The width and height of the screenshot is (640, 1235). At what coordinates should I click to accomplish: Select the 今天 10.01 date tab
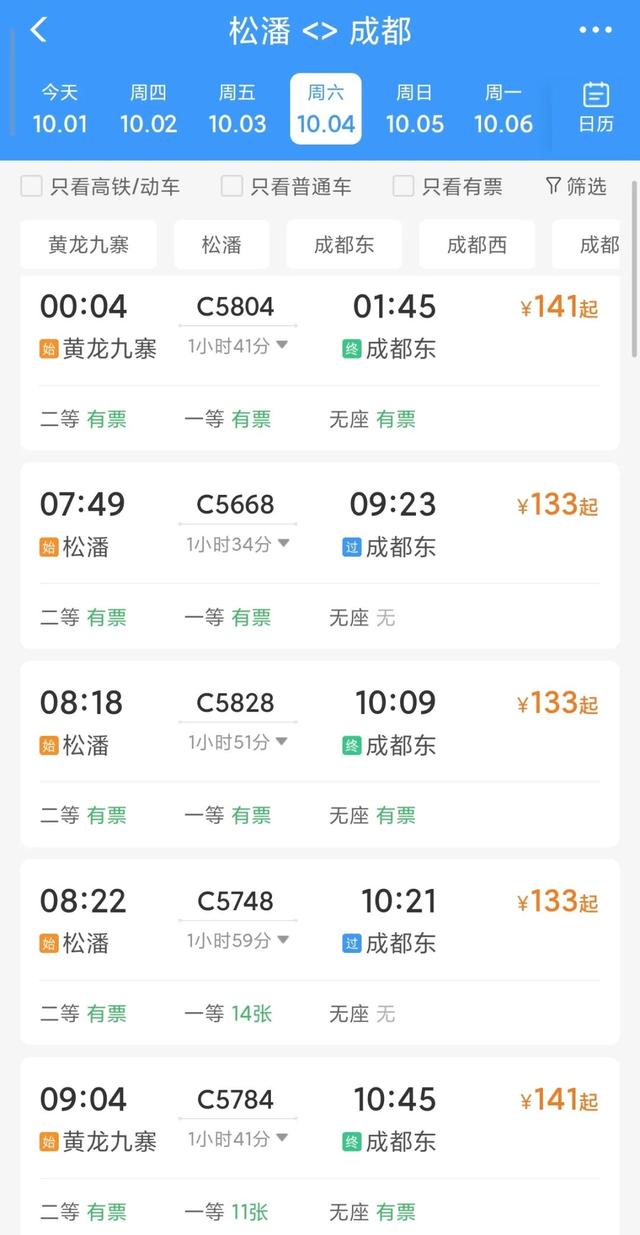tap(60, 109)
